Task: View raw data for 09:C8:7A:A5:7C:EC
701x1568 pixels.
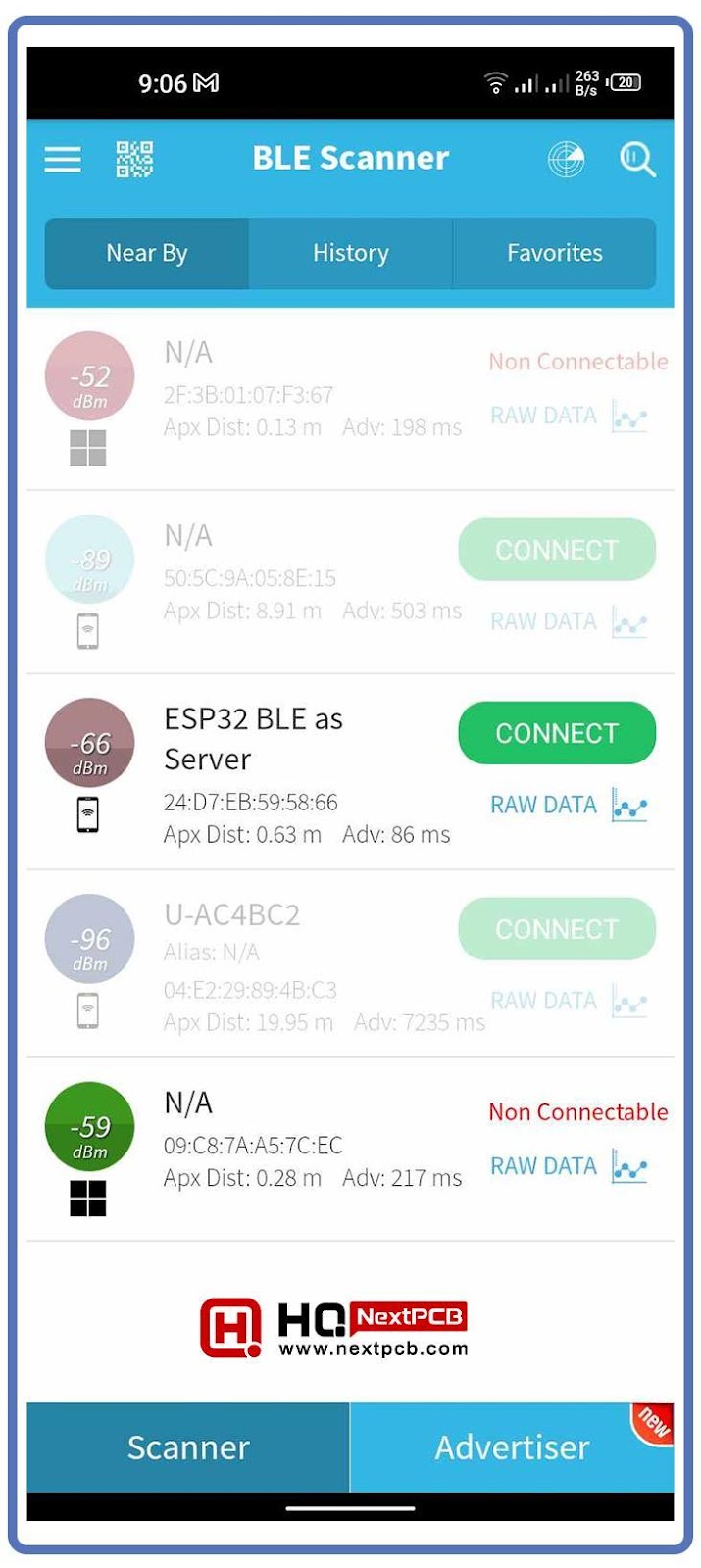Action: click(543, 1166)
